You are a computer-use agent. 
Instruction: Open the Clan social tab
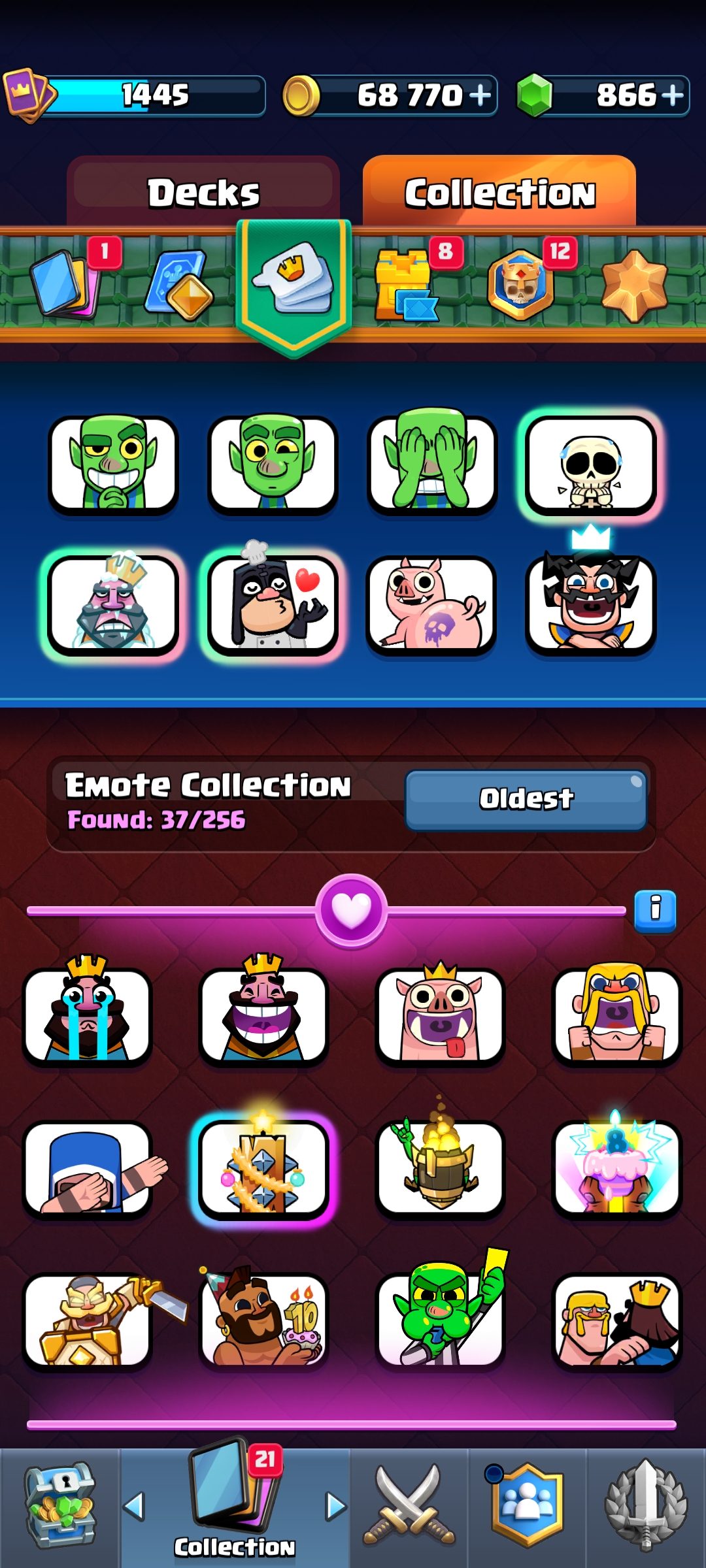[527, 1506]
